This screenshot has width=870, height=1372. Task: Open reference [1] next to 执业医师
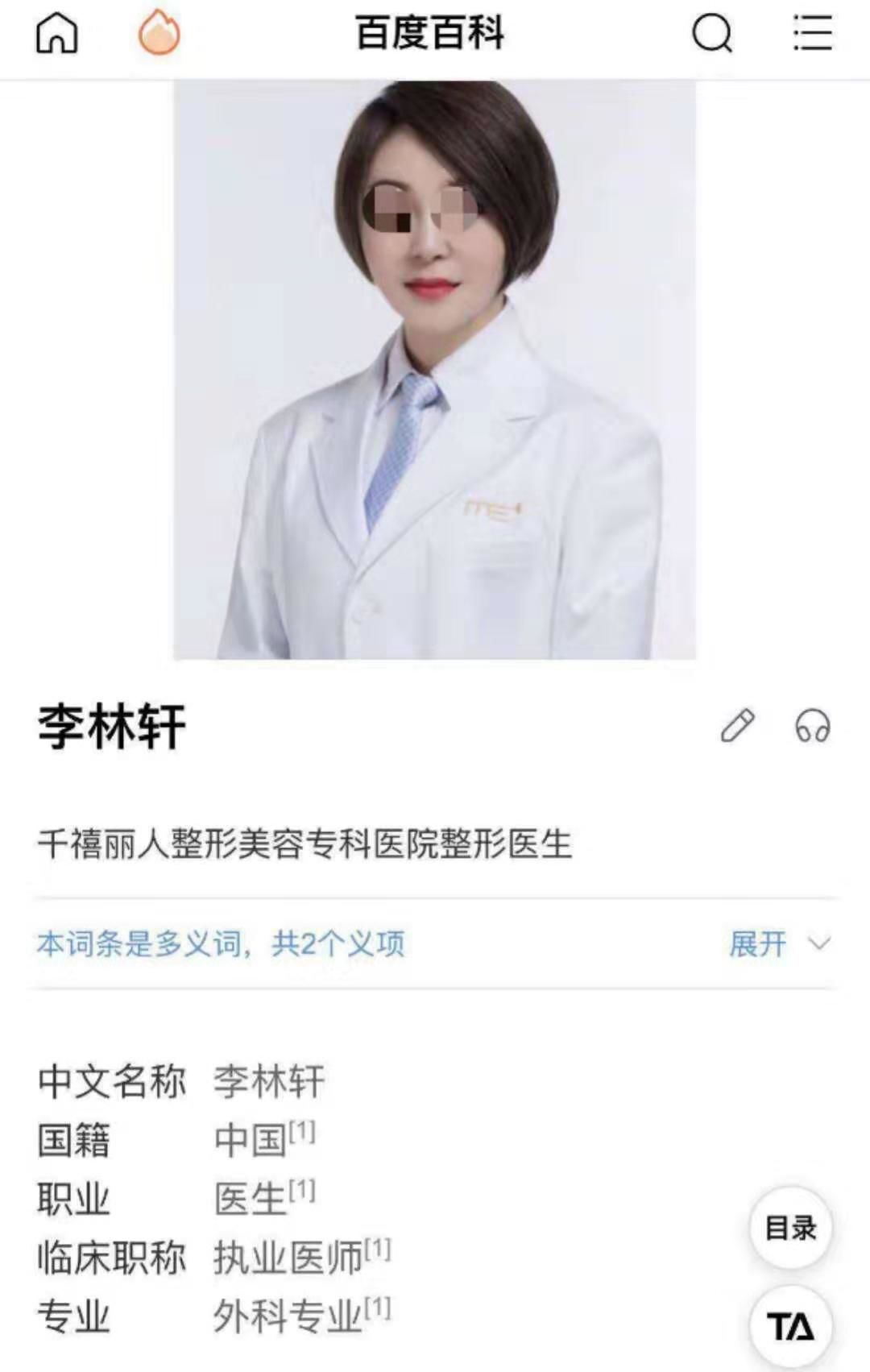378,1250
